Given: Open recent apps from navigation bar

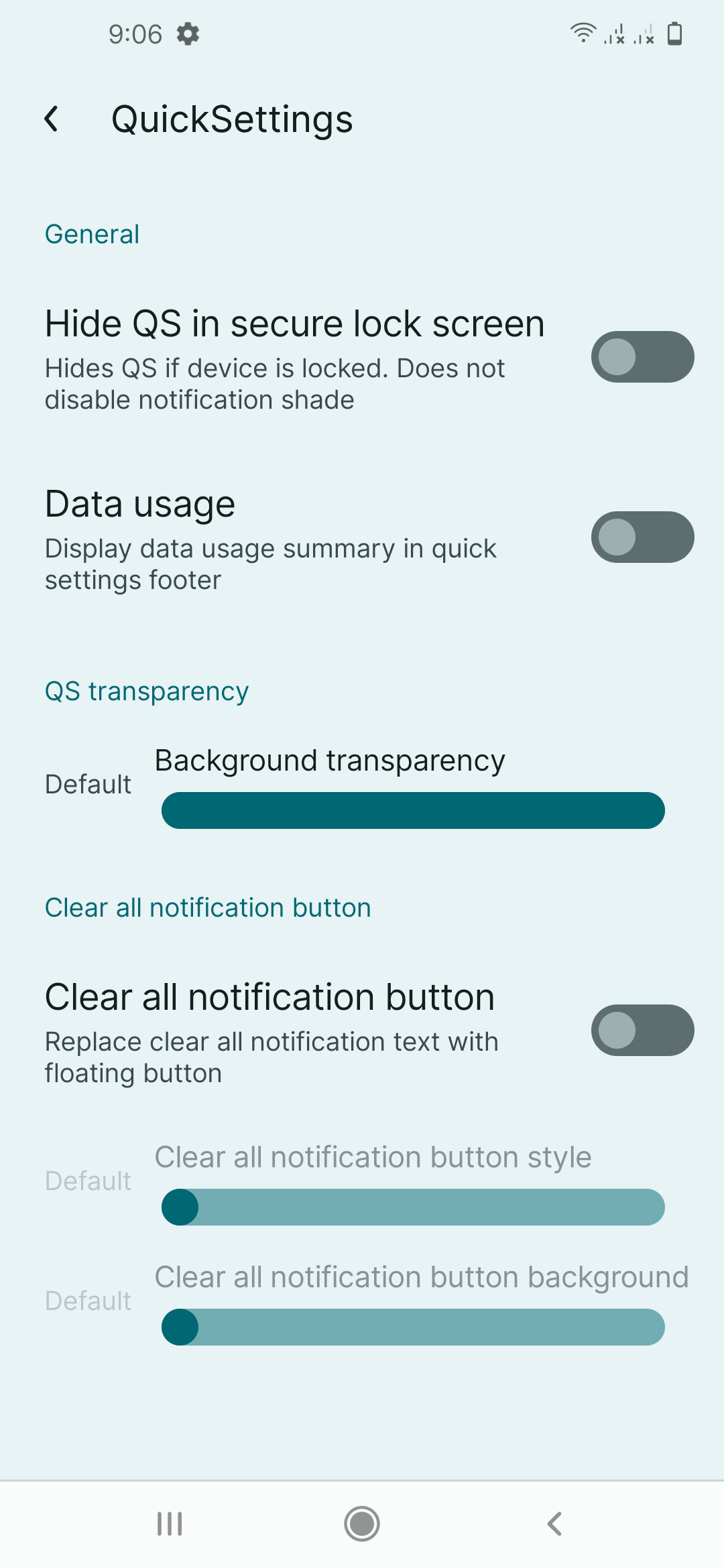Looking at the screenshot, I should click(170, 1524).
